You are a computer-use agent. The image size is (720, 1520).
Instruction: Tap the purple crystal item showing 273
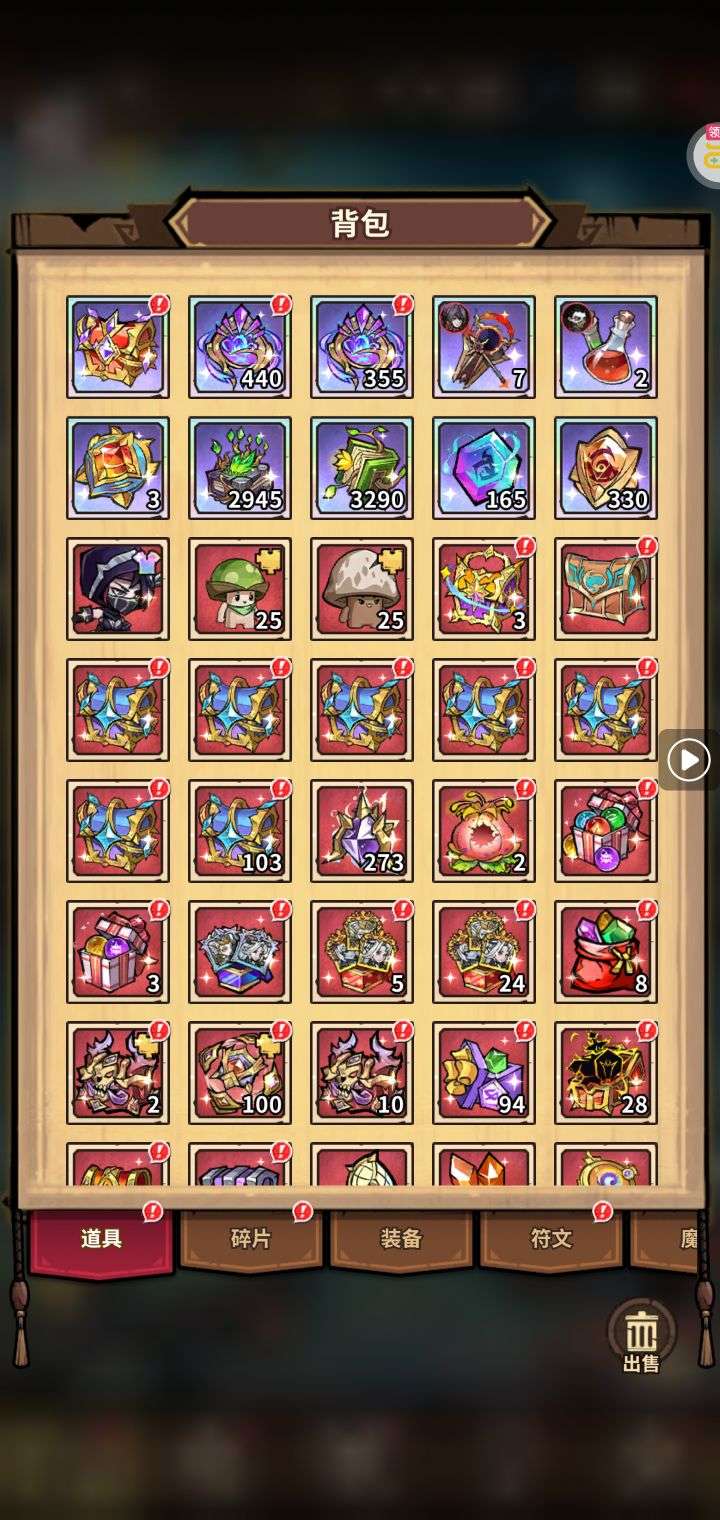point(362,831)
